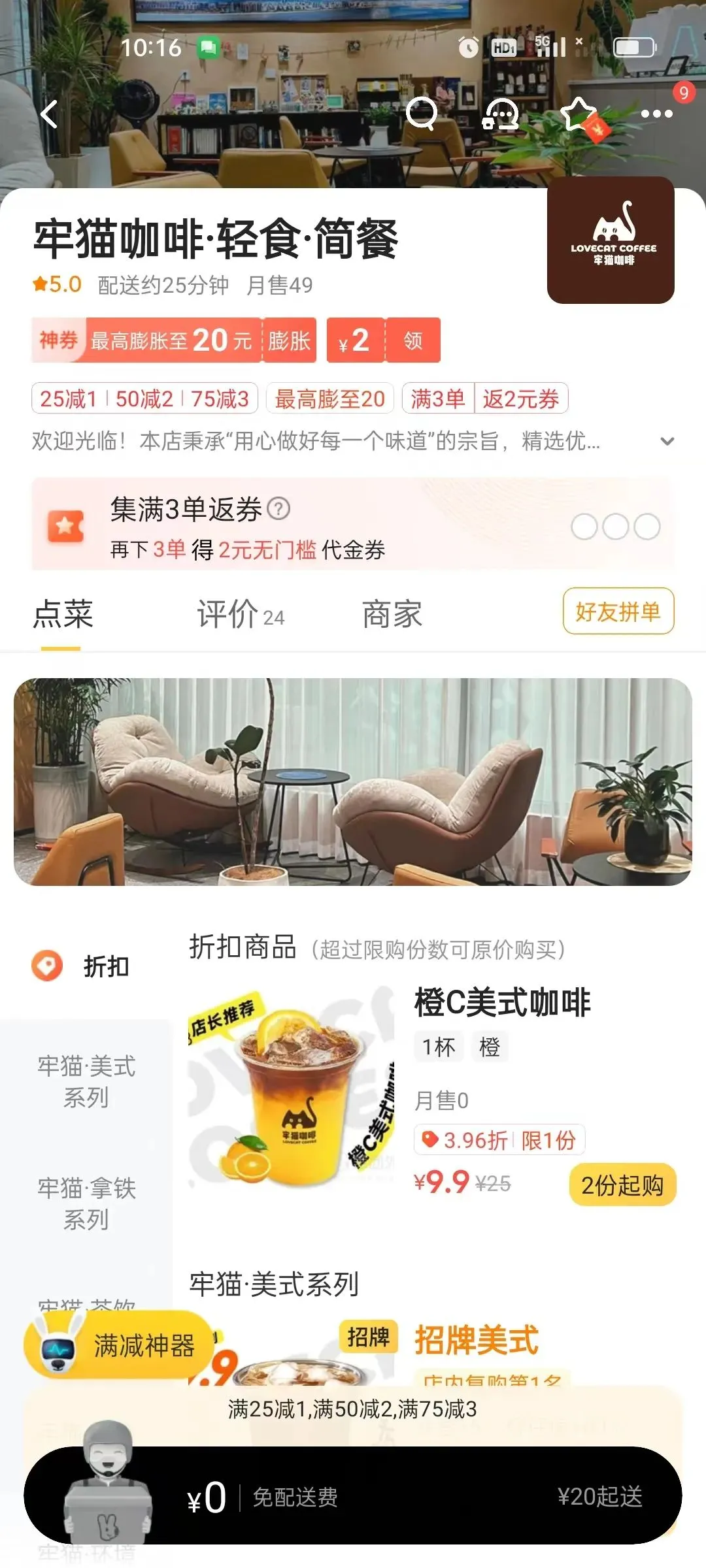The image size is (706, 1568).
Task: Start a 好友拼单 group order
Action: tap(618, 612)
